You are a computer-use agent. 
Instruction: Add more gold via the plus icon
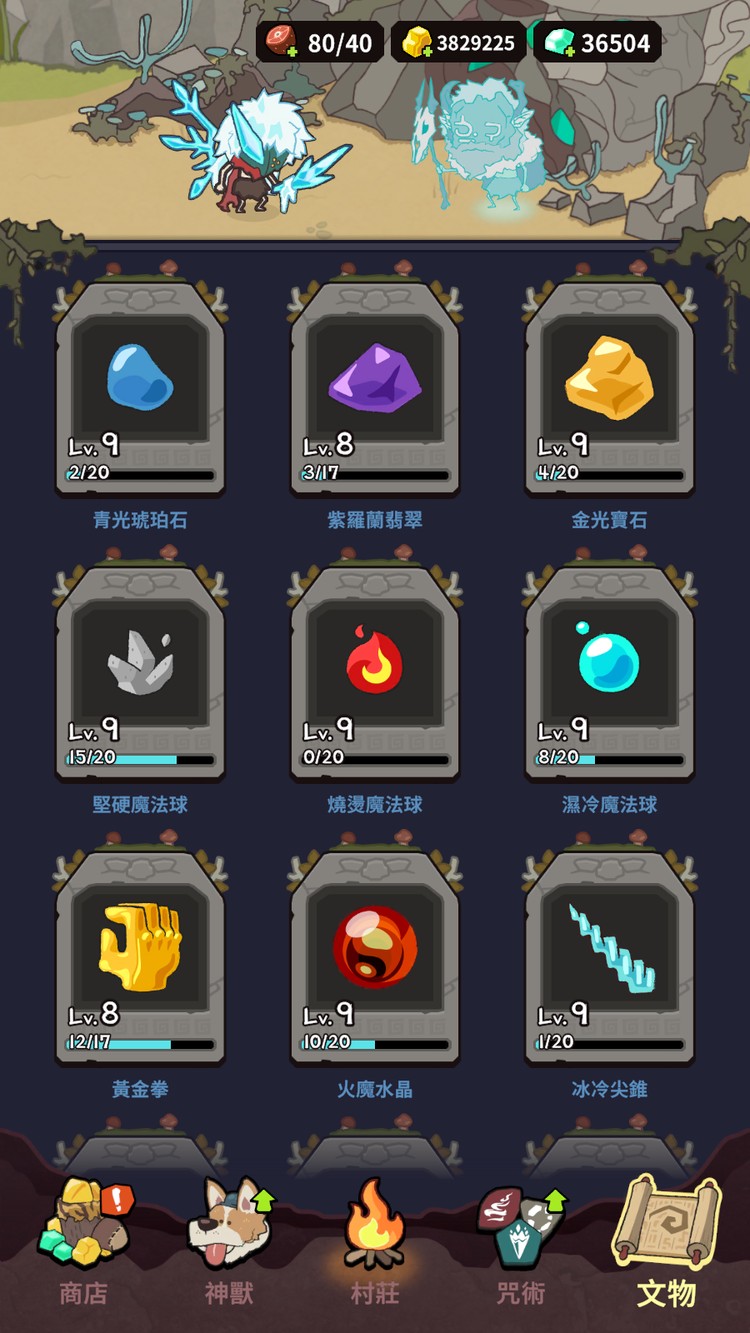(x=425, y=51)
